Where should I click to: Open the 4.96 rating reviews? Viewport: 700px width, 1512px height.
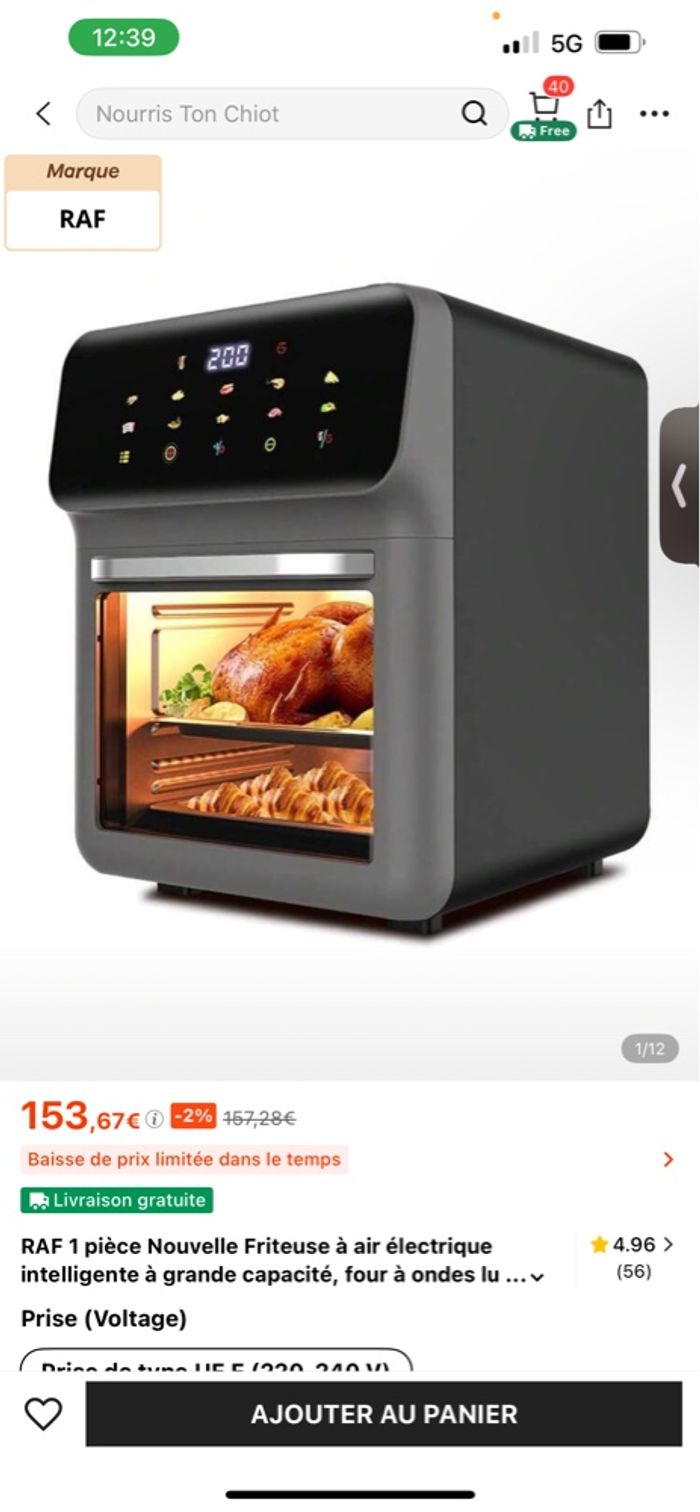(633, 1256)
